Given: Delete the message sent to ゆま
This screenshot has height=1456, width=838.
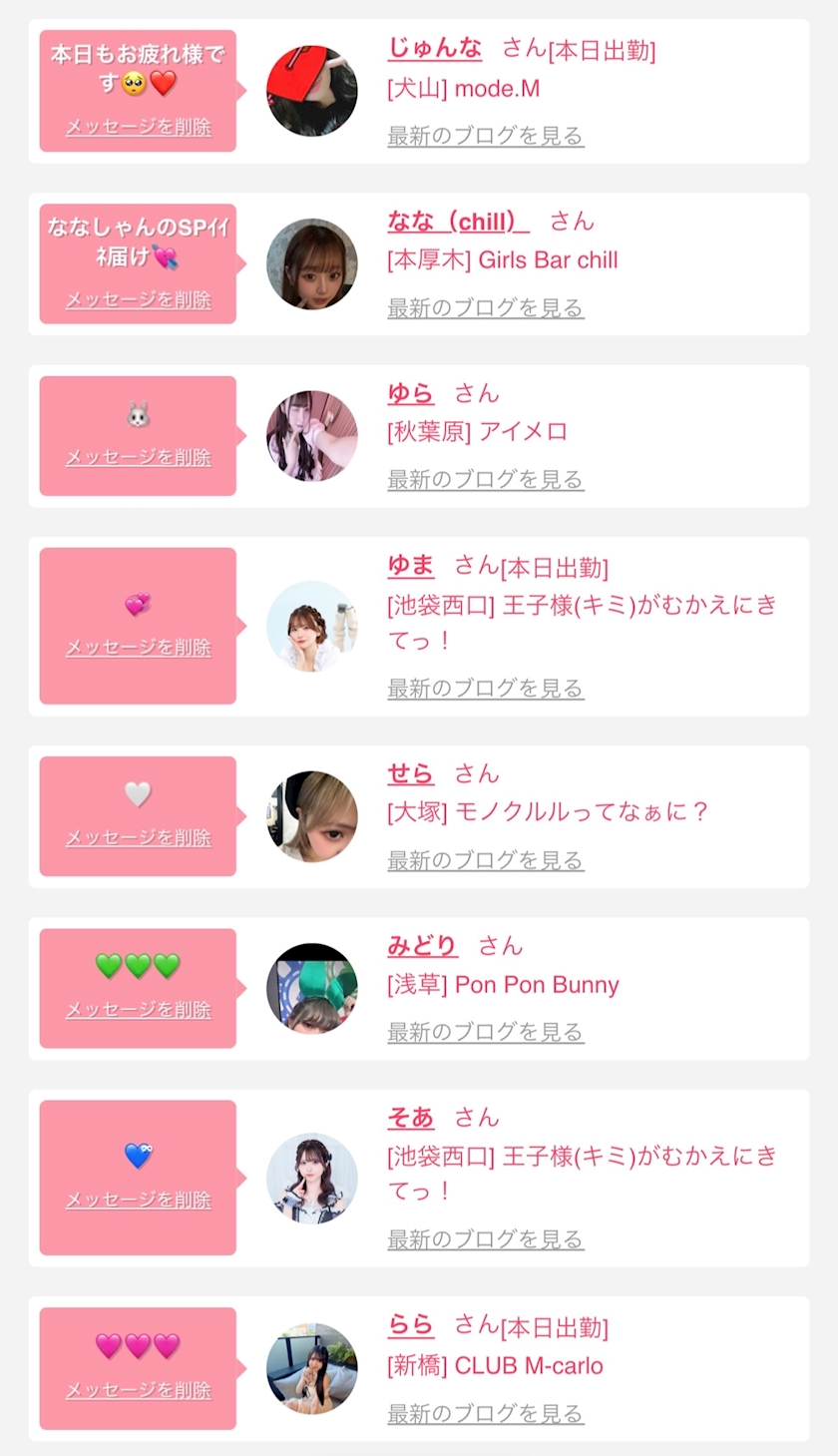Looking at the screenshot, I should coord(139,648).
